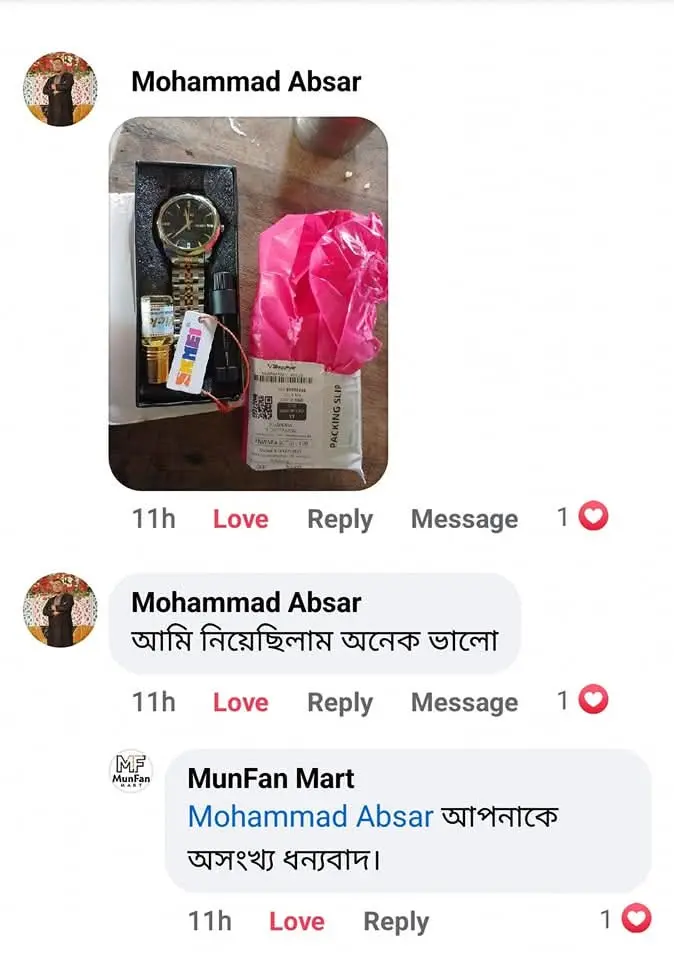
Task: Open Mohammad Absar's avatar beside the photo comment
Action: coord(60,89)
